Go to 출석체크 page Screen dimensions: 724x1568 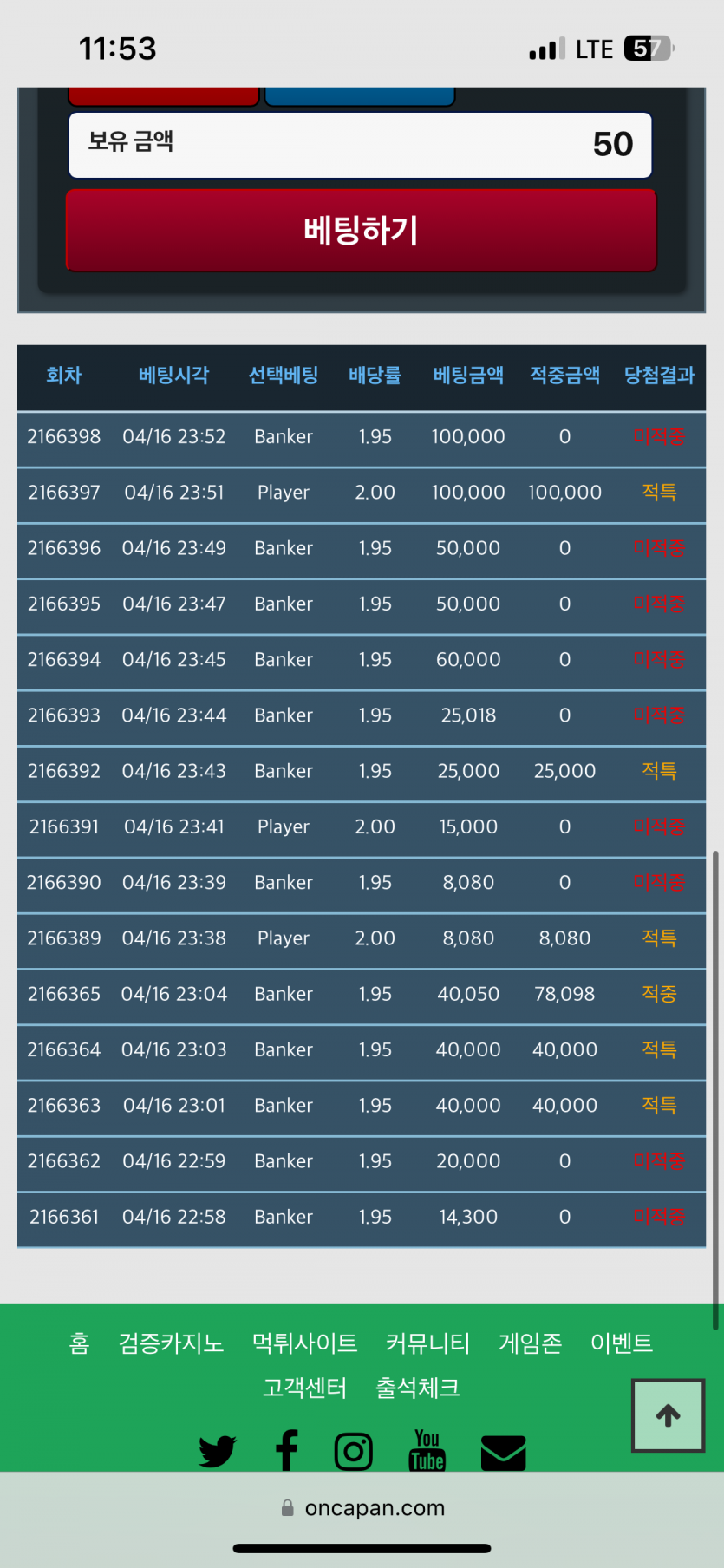click(417, 1388)
